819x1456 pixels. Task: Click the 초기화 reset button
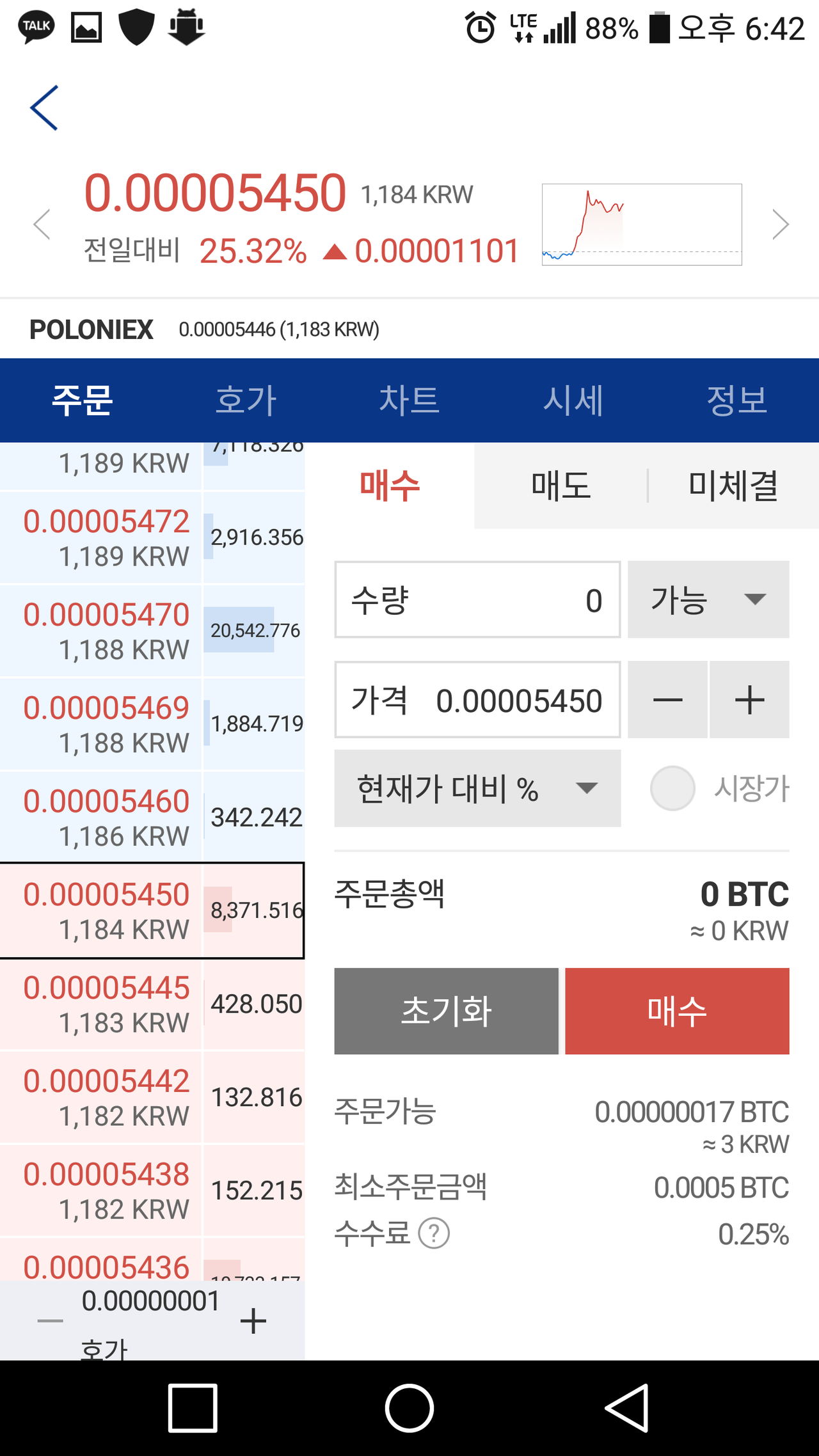click(446, 1011)
